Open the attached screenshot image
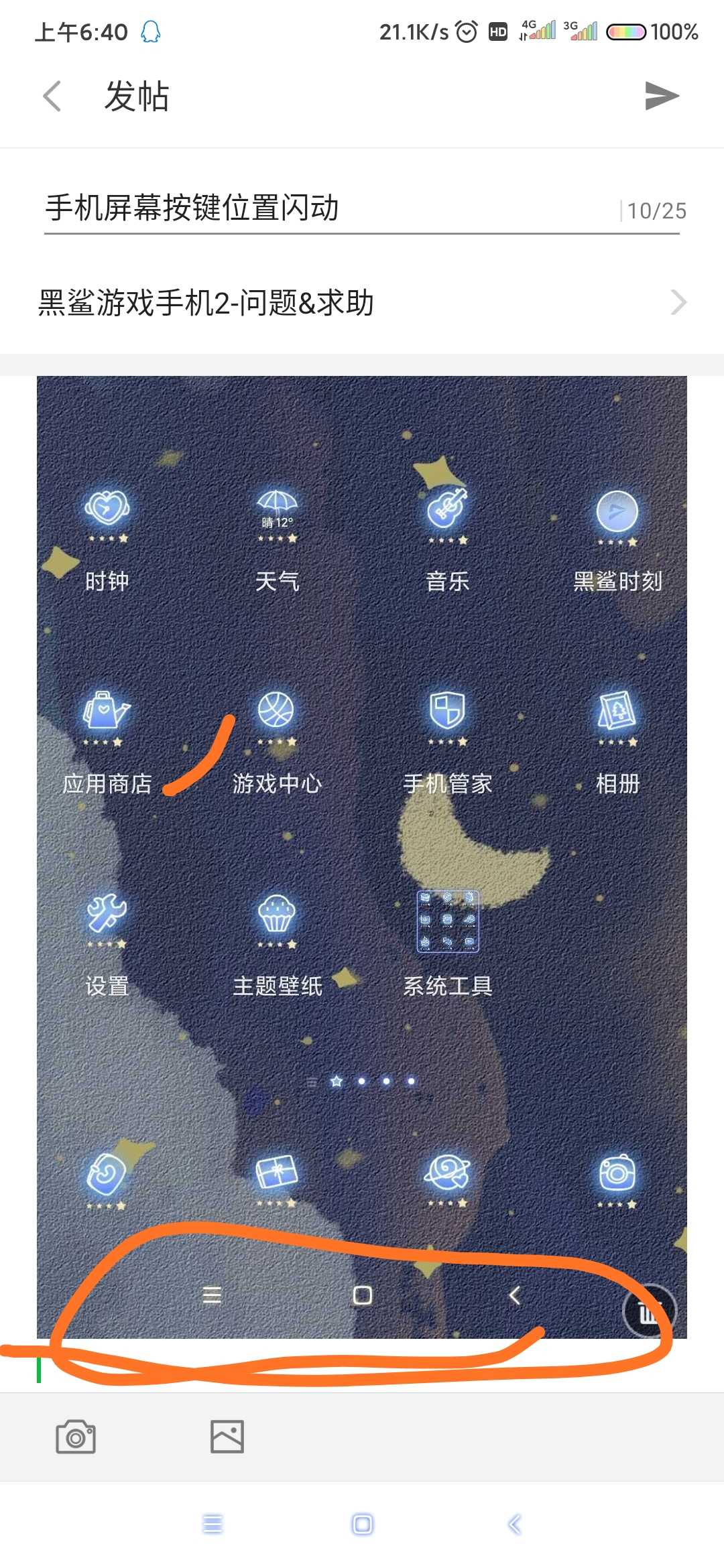The image size is (724, 1568). click(362, 857)
